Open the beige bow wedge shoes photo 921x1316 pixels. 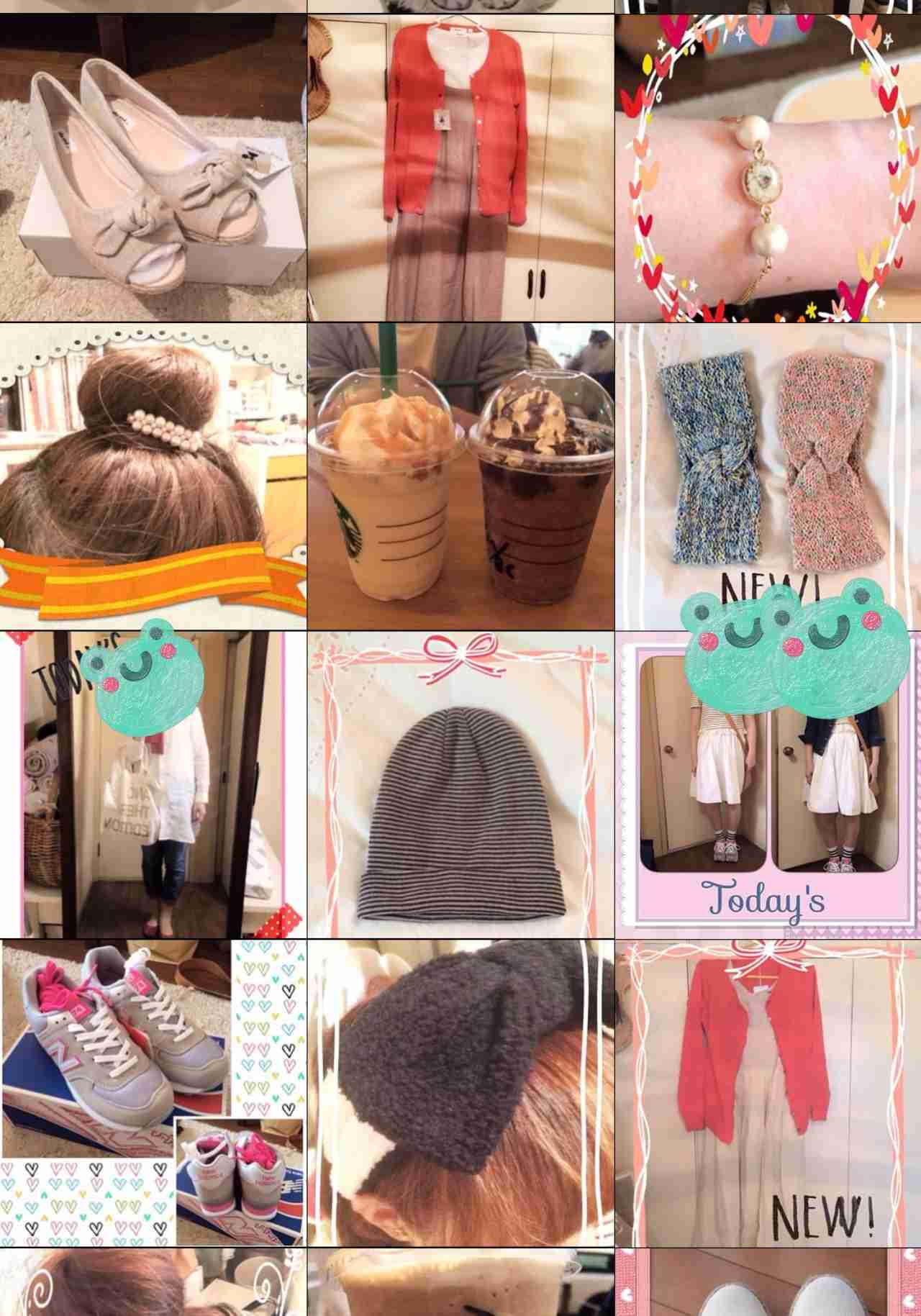click(153, 168)
